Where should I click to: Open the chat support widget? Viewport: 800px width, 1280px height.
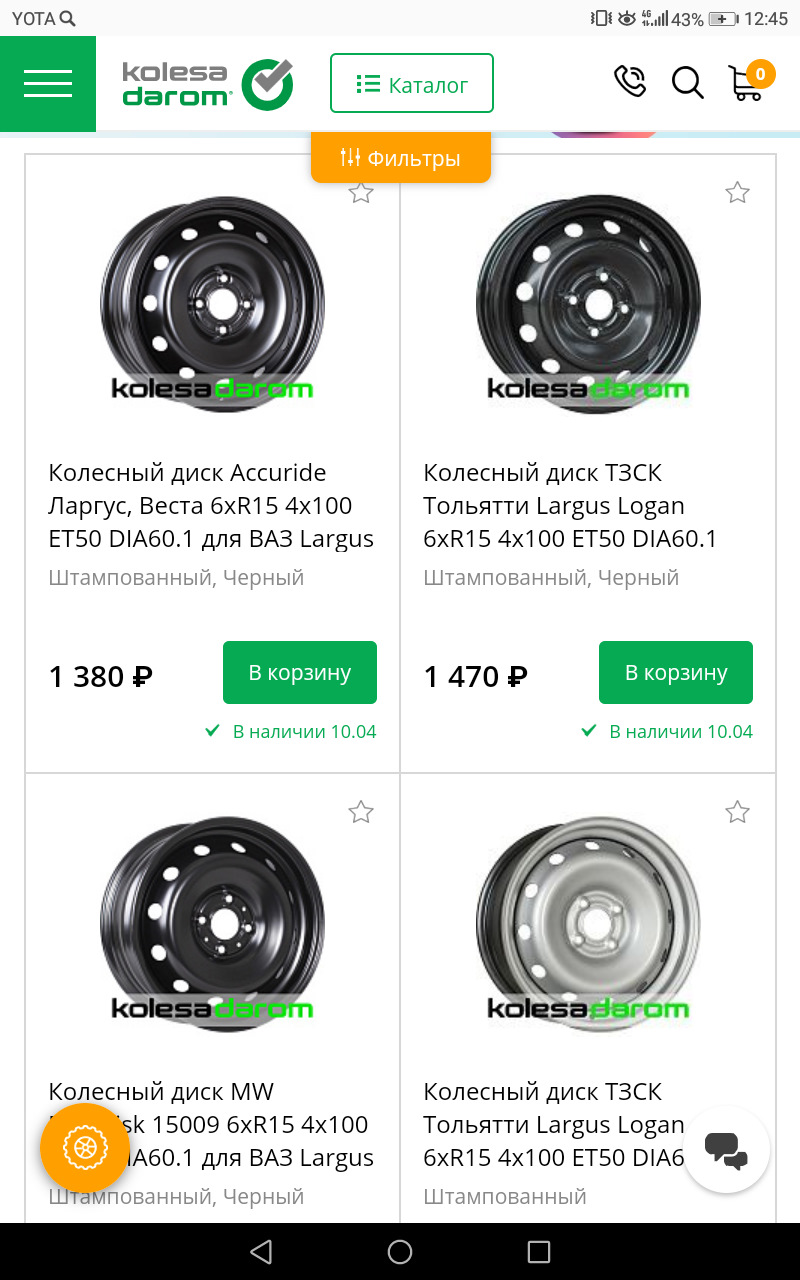click(727, 1150)
